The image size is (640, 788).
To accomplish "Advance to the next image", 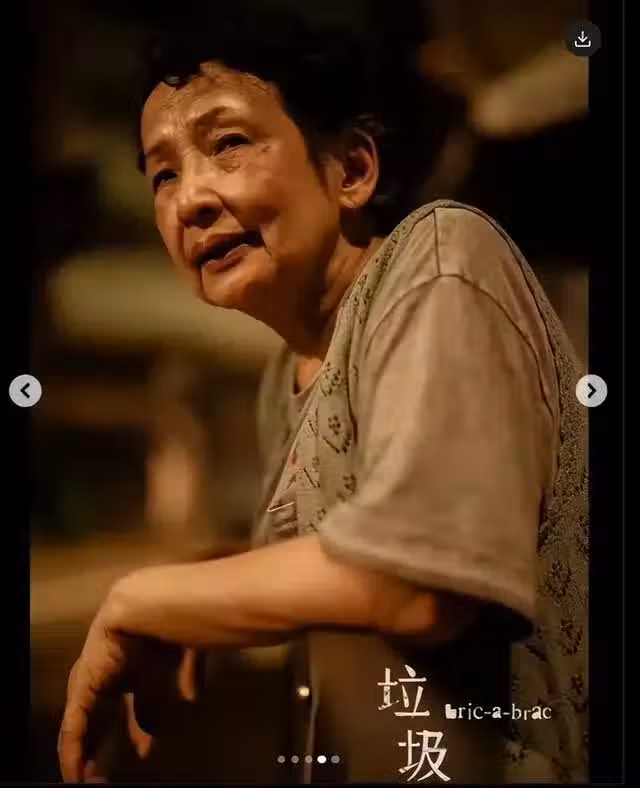I will pyautogui.click(x=591, y=390).
